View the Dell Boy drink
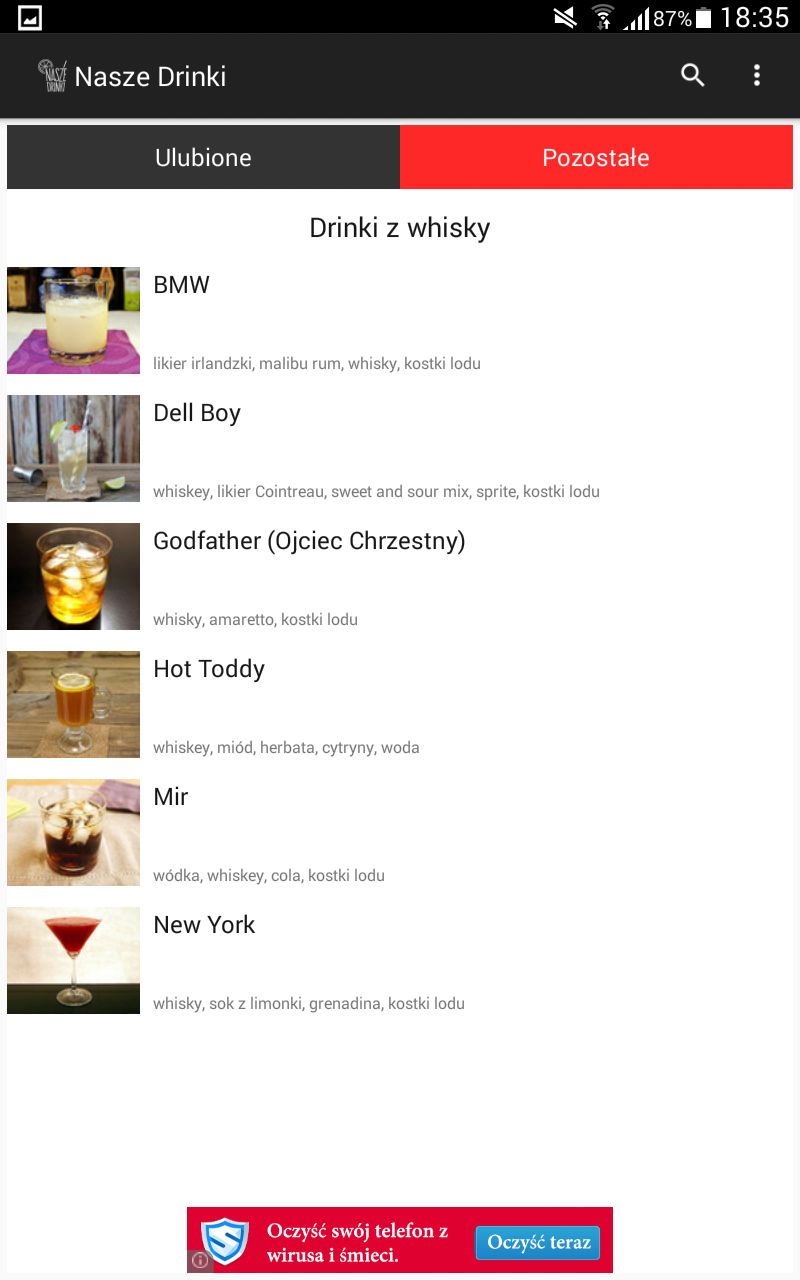Viewport: 800px width, 1280px height. point(400,448)
